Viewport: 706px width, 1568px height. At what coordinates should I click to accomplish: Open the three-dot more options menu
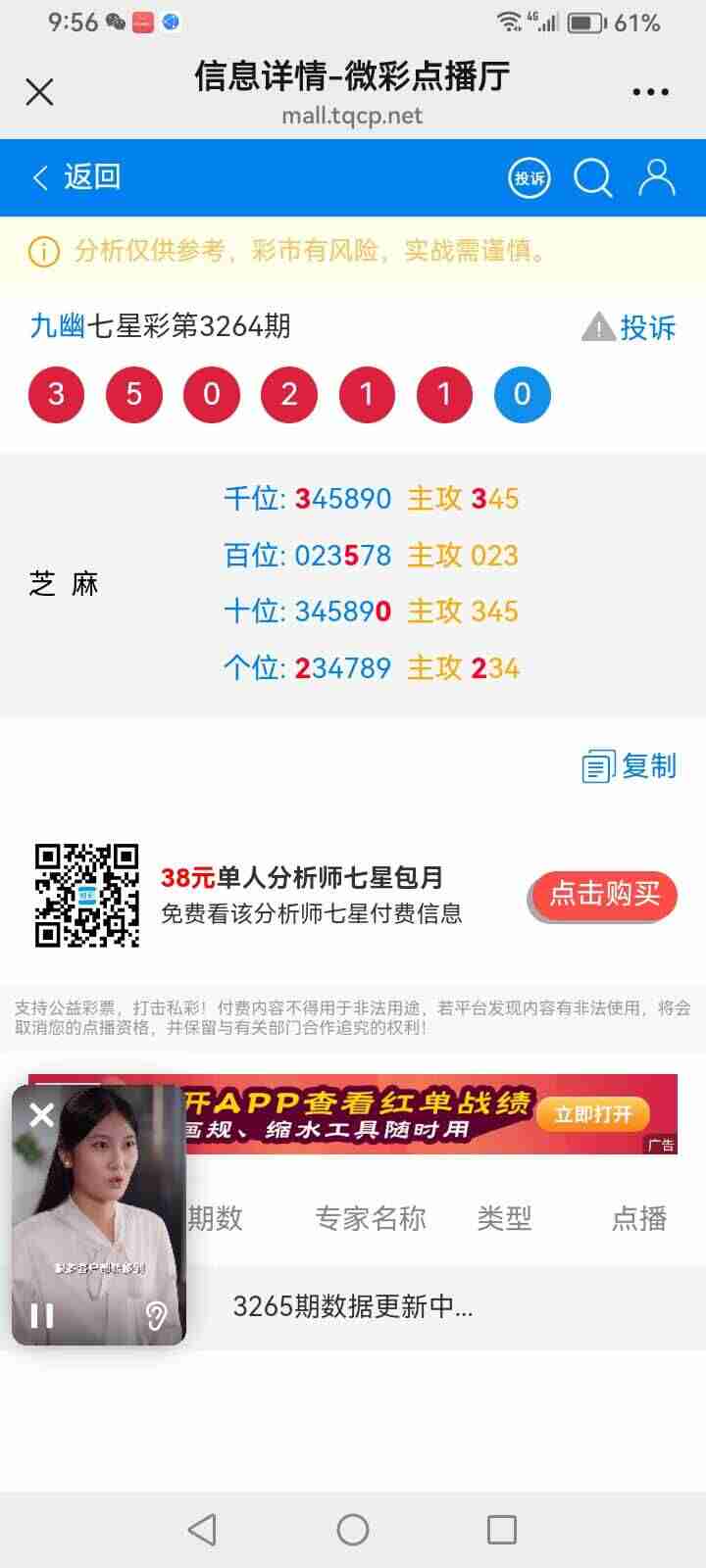tap(650, 91)
